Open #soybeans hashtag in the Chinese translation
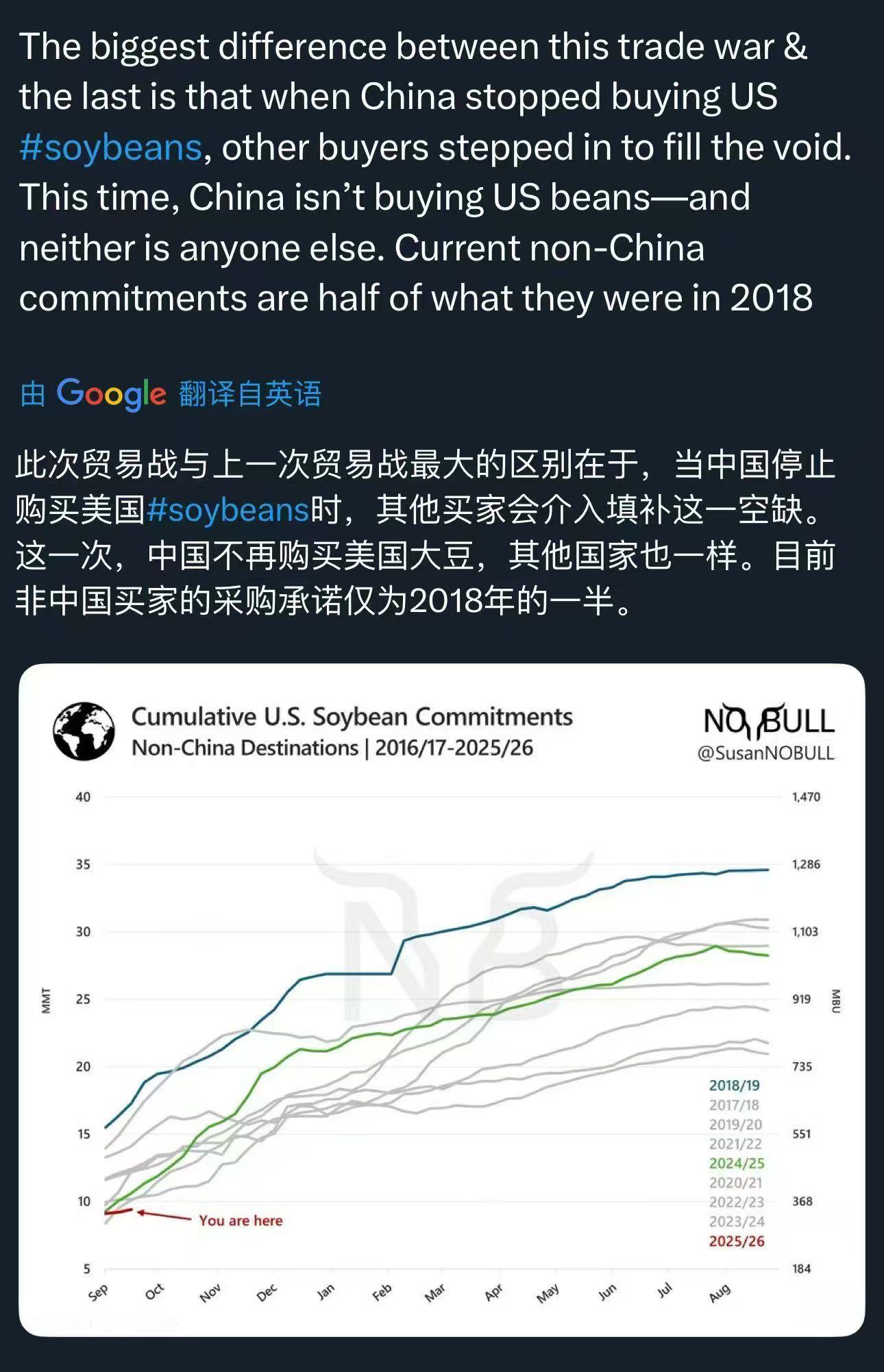This screenshot has width=884, height=1372. click(228, 510)
